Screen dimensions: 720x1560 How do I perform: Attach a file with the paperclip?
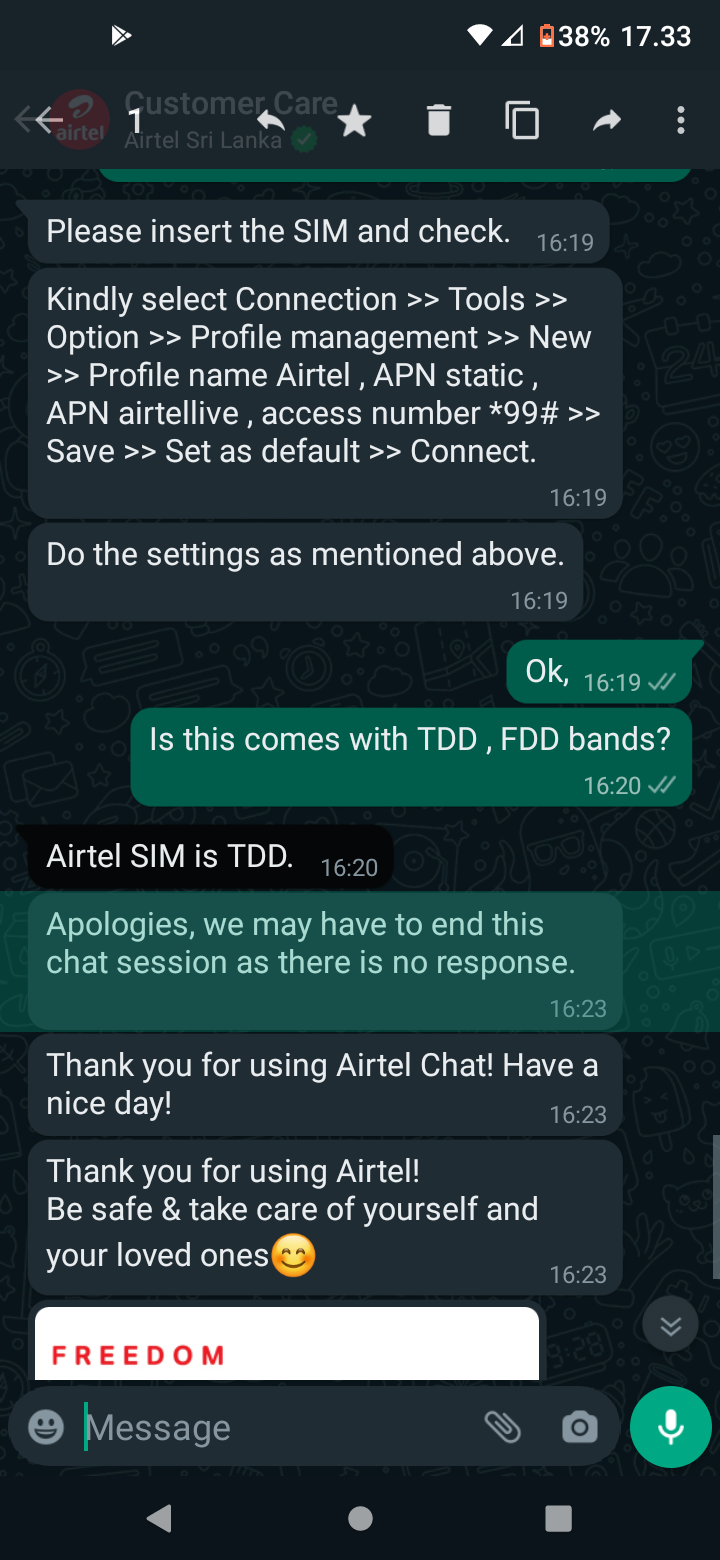(x=503, y=1427)
